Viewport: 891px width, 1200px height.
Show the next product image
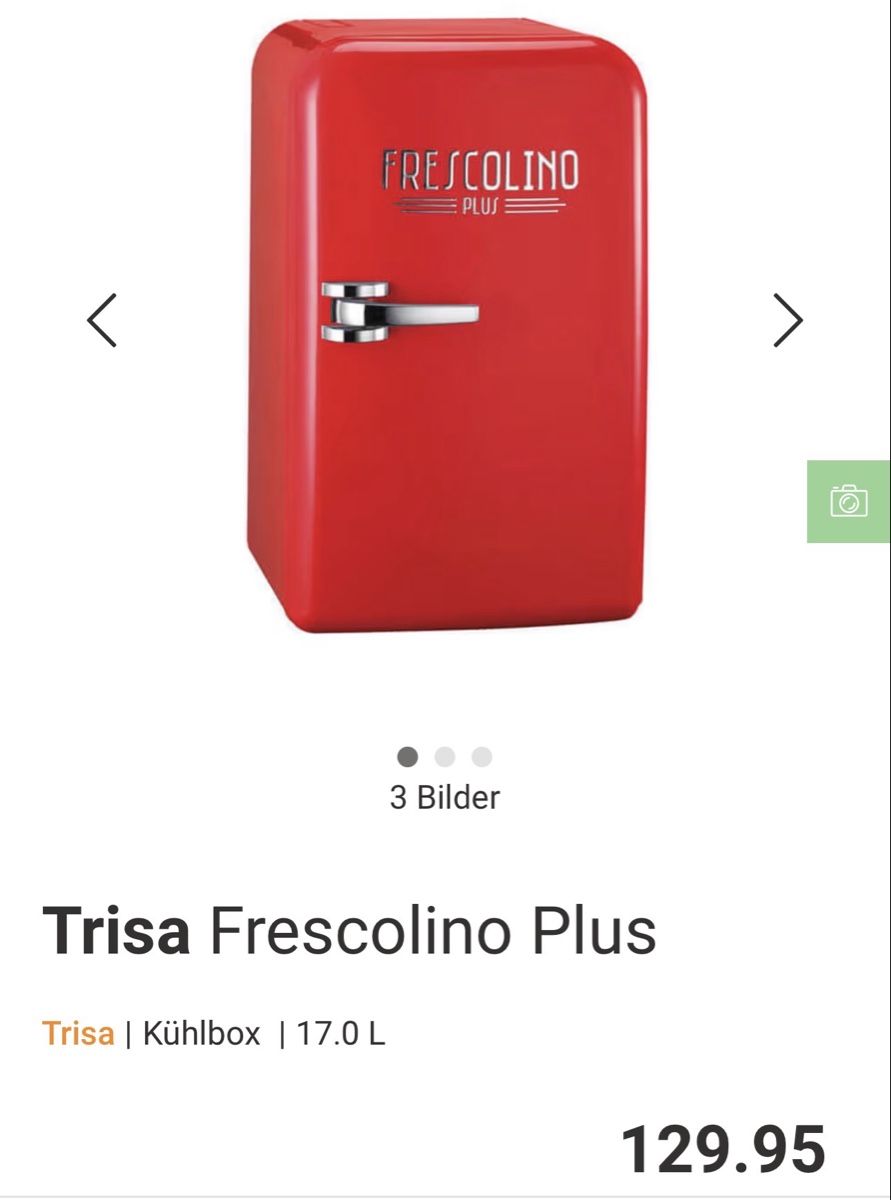pyautogui.click(x=788, y=320)
